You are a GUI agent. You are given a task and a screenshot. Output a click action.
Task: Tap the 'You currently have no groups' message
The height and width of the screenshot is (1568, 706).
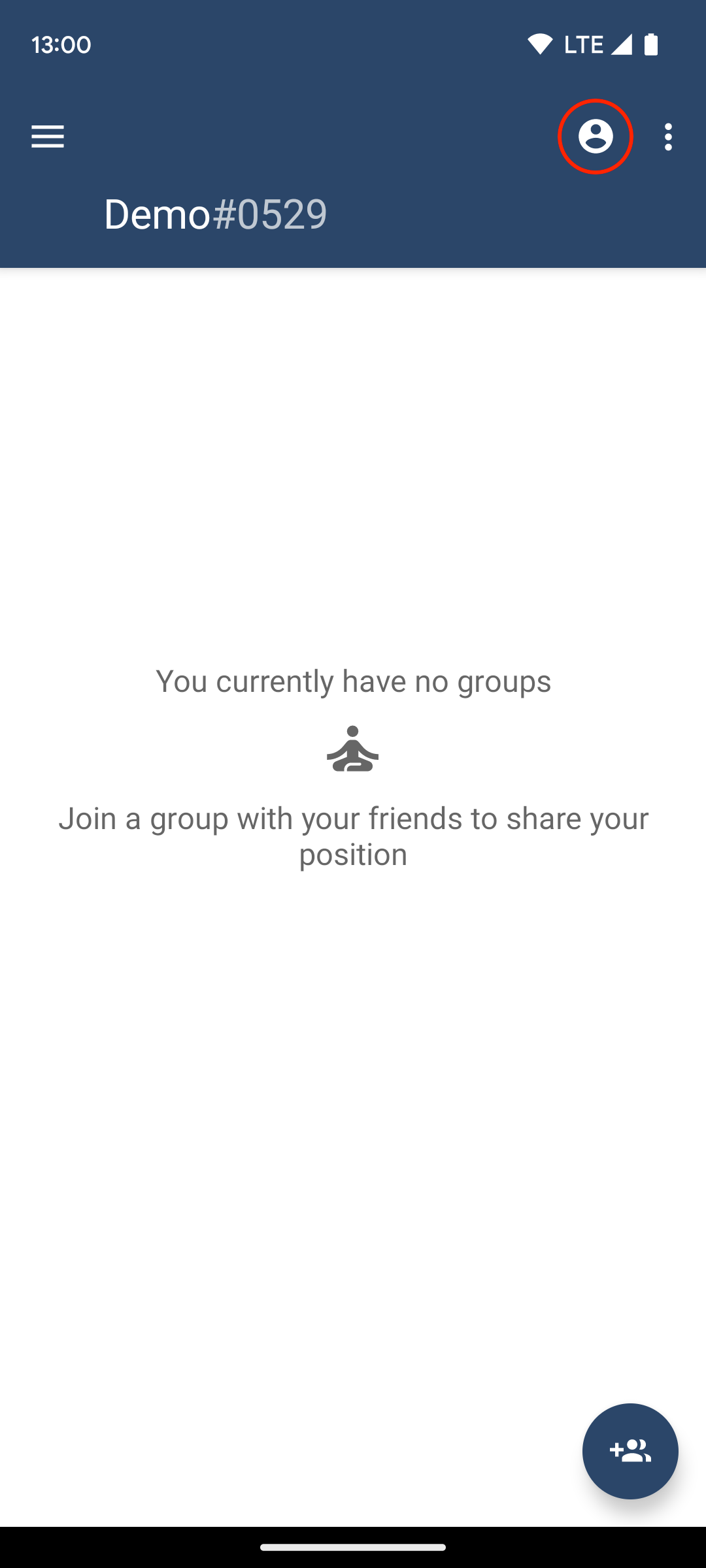click(x=353, y=680)
